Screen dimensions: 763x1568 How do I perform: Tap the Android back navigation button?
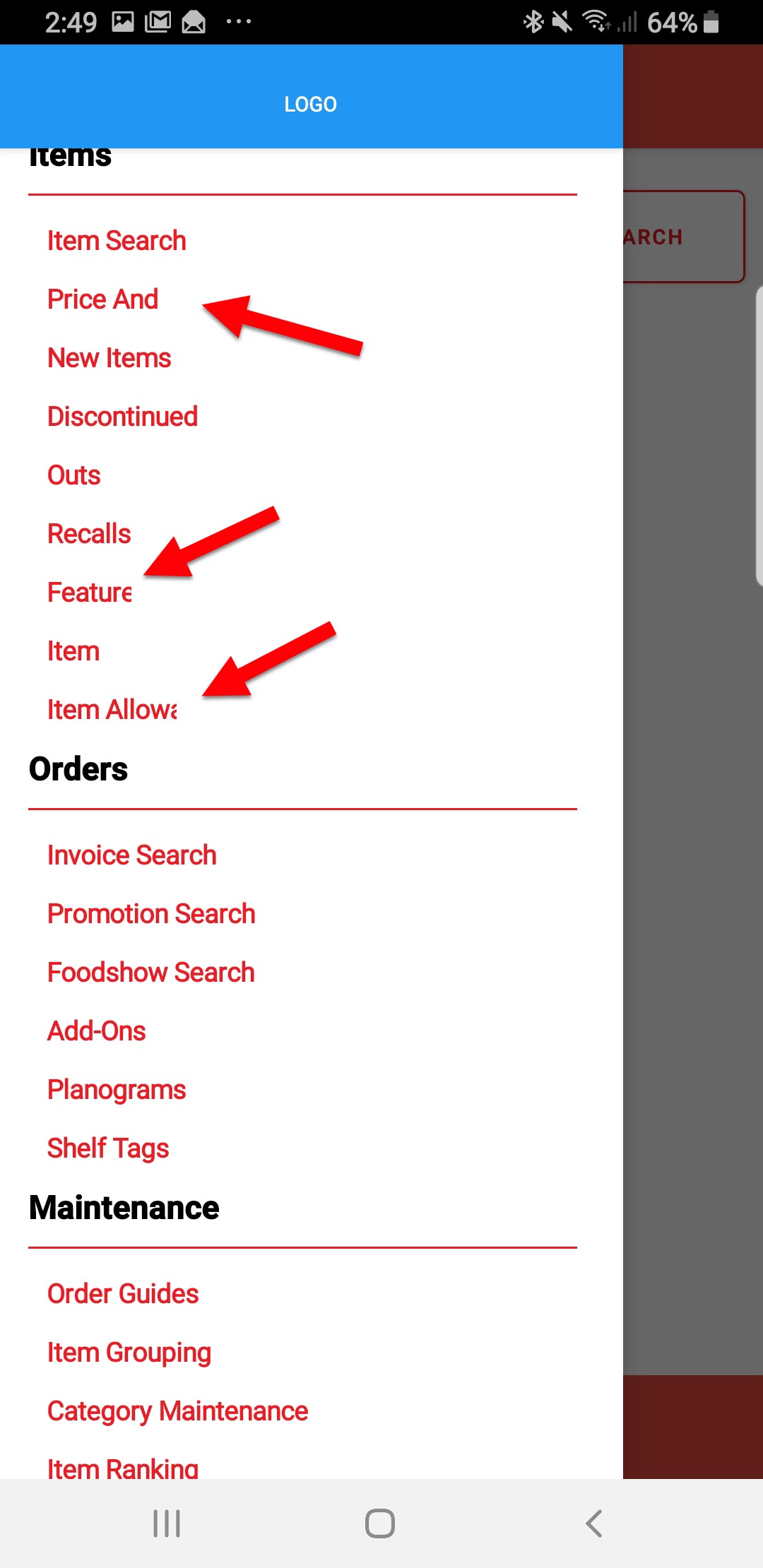click(592, 1523)
